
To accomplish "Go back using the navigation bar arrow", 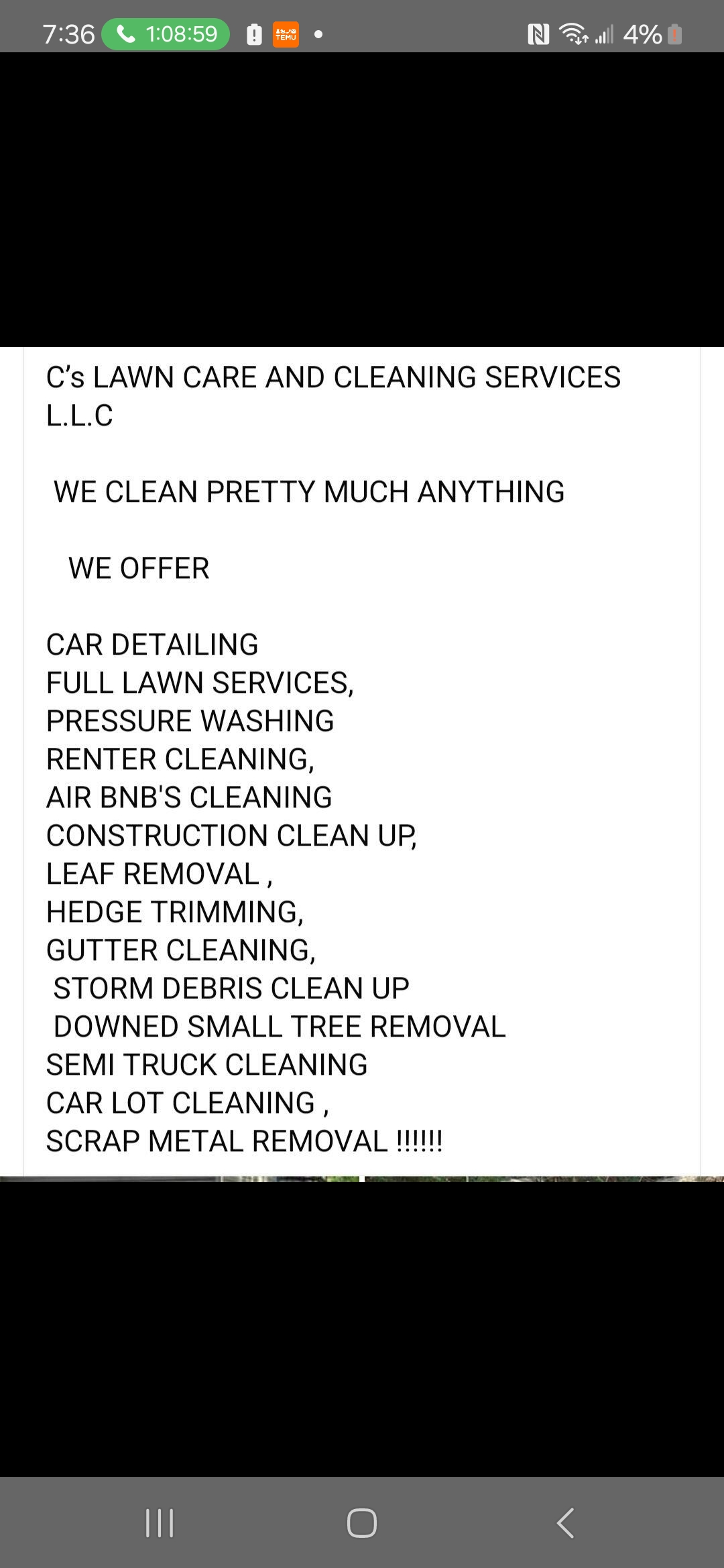I will click(x=565, y=1522).
